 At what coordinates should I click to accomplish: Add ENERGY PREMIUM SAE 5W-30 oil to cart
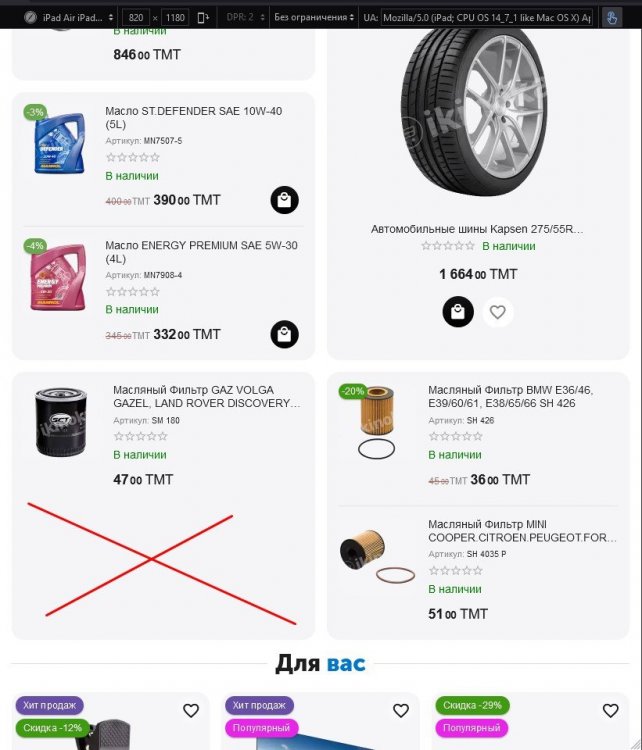pyautogui.click(x=284, y=334)
